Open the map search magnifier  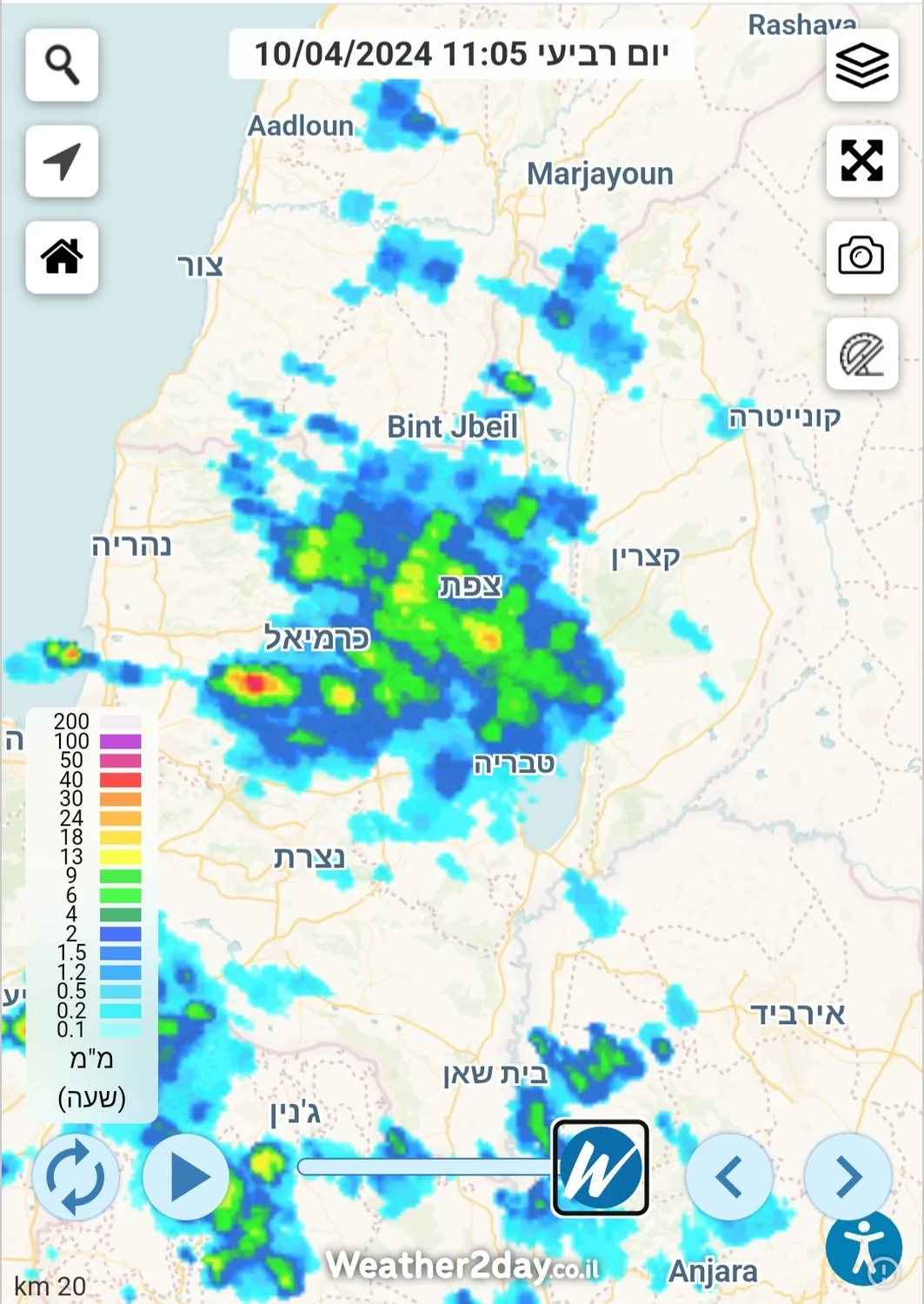(62, 65)
